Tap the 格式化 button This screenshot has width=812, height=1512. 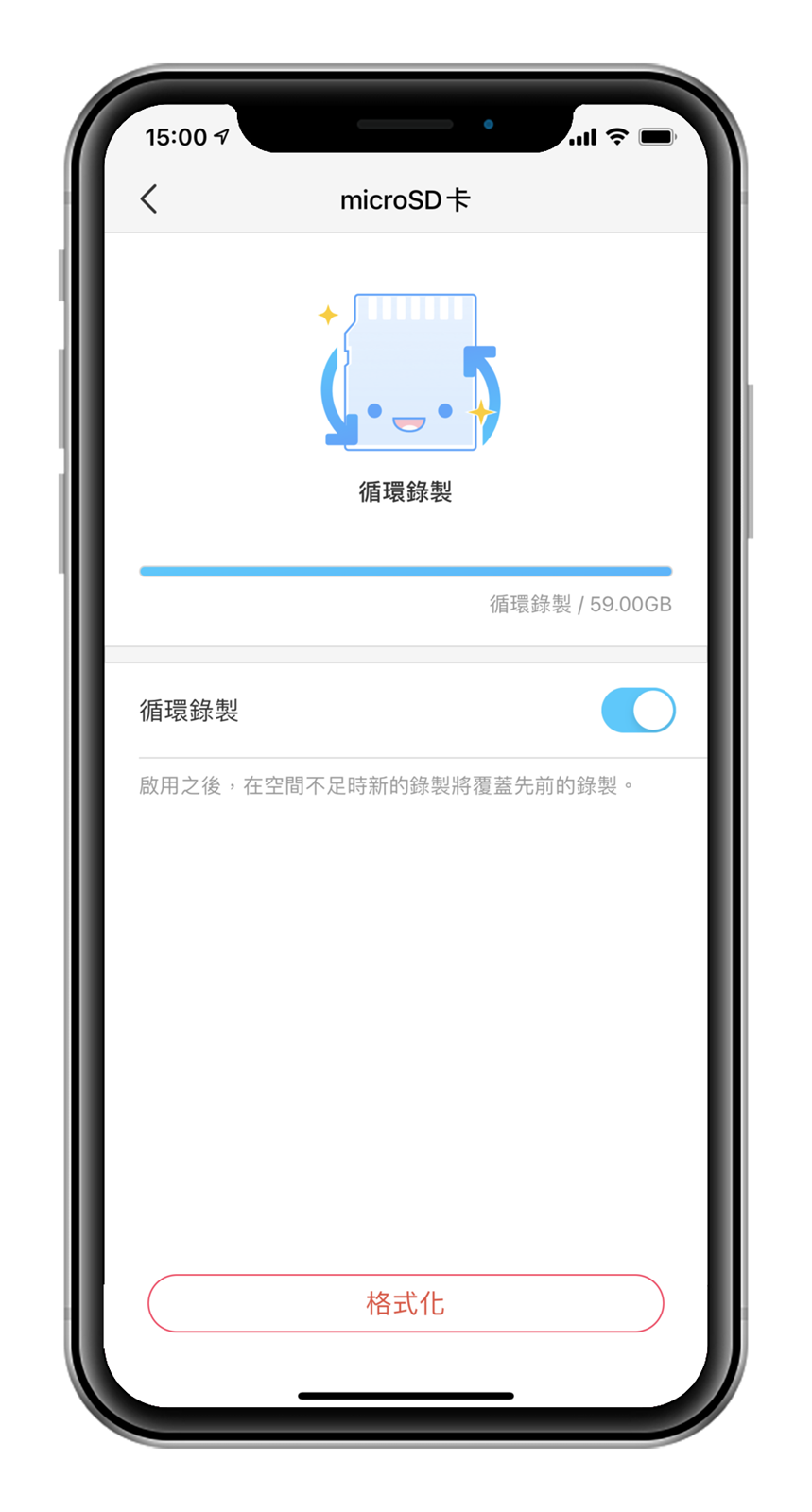(406, 1303)
